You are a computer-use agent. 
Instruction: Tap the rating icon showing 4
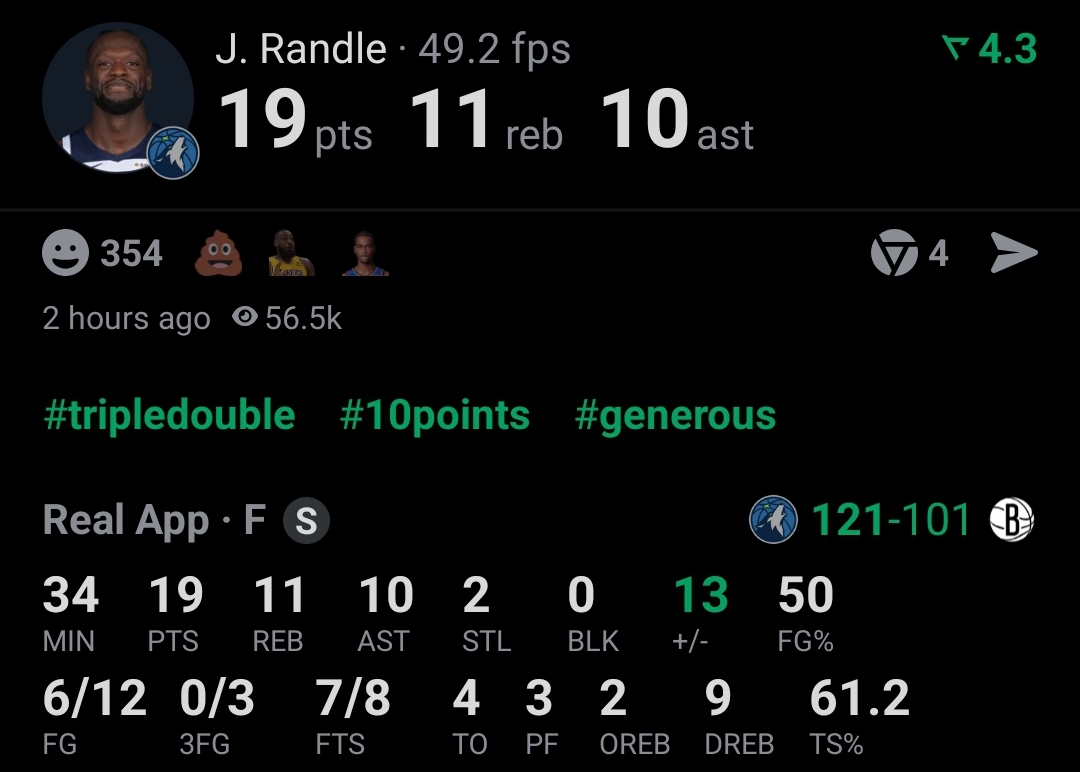pos(894,253)
